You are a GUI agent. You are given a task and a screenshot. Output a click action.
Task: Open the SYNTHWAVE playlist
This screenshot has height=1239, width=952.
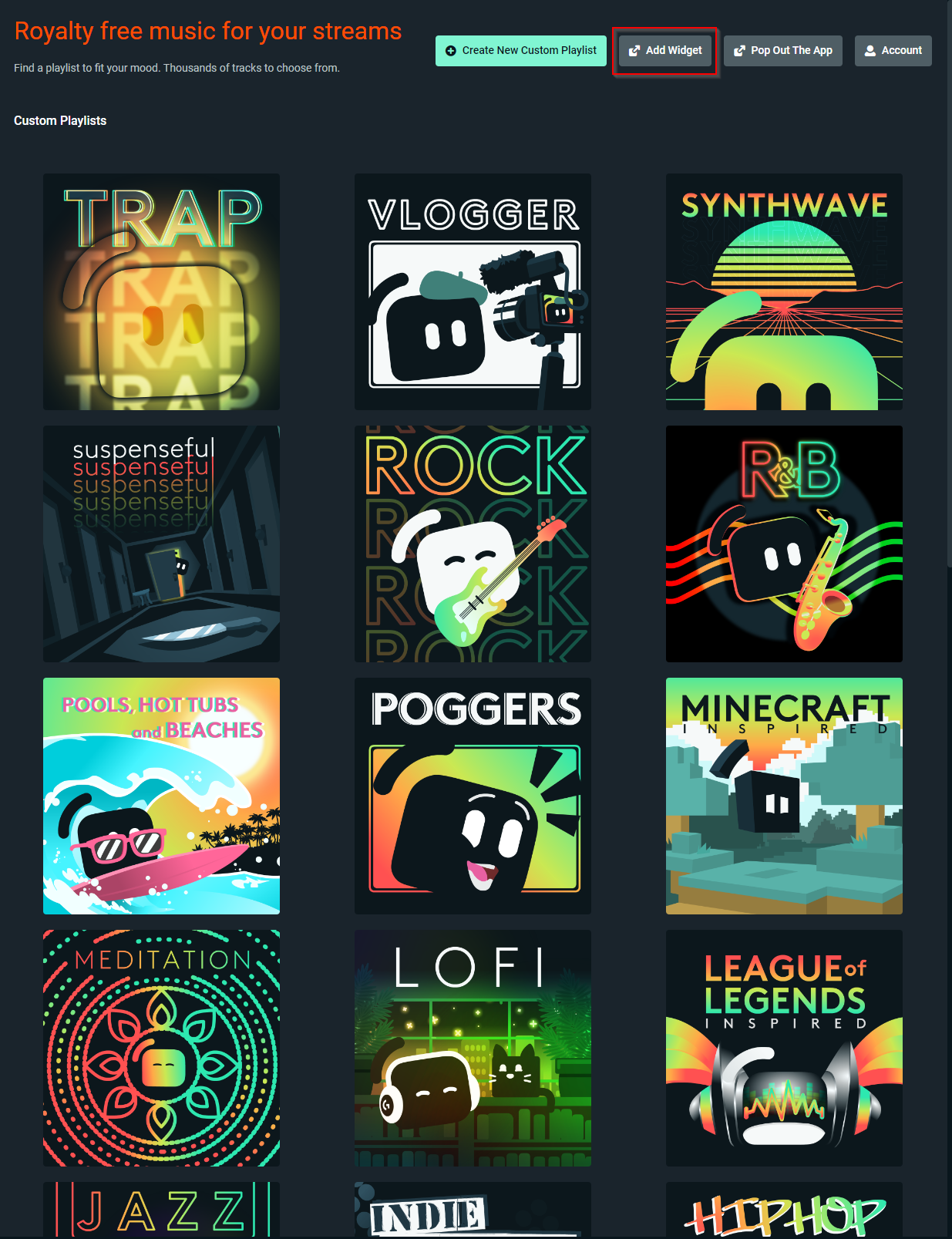783,291
